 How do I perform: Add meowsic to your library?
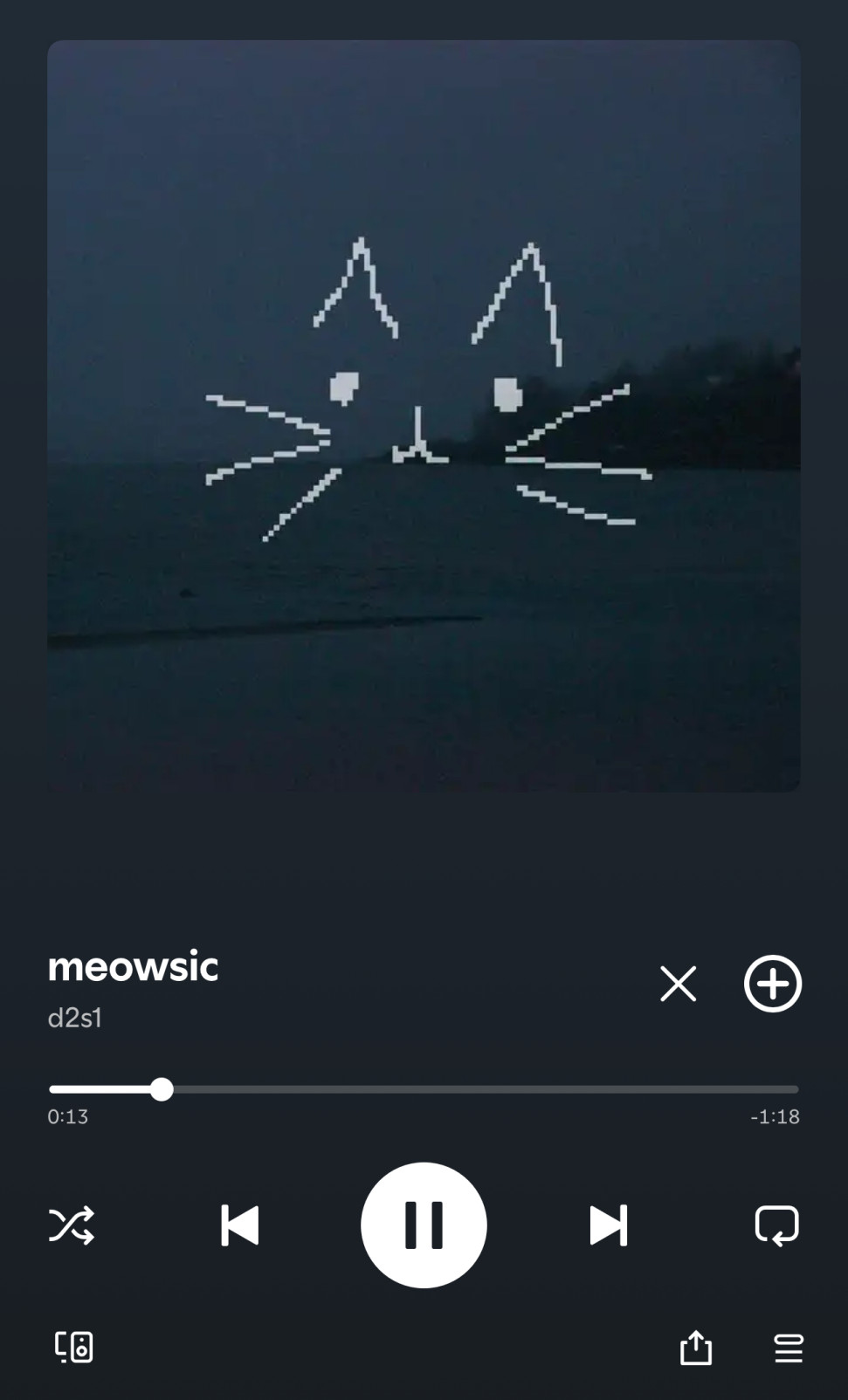[x=773, y=984]
